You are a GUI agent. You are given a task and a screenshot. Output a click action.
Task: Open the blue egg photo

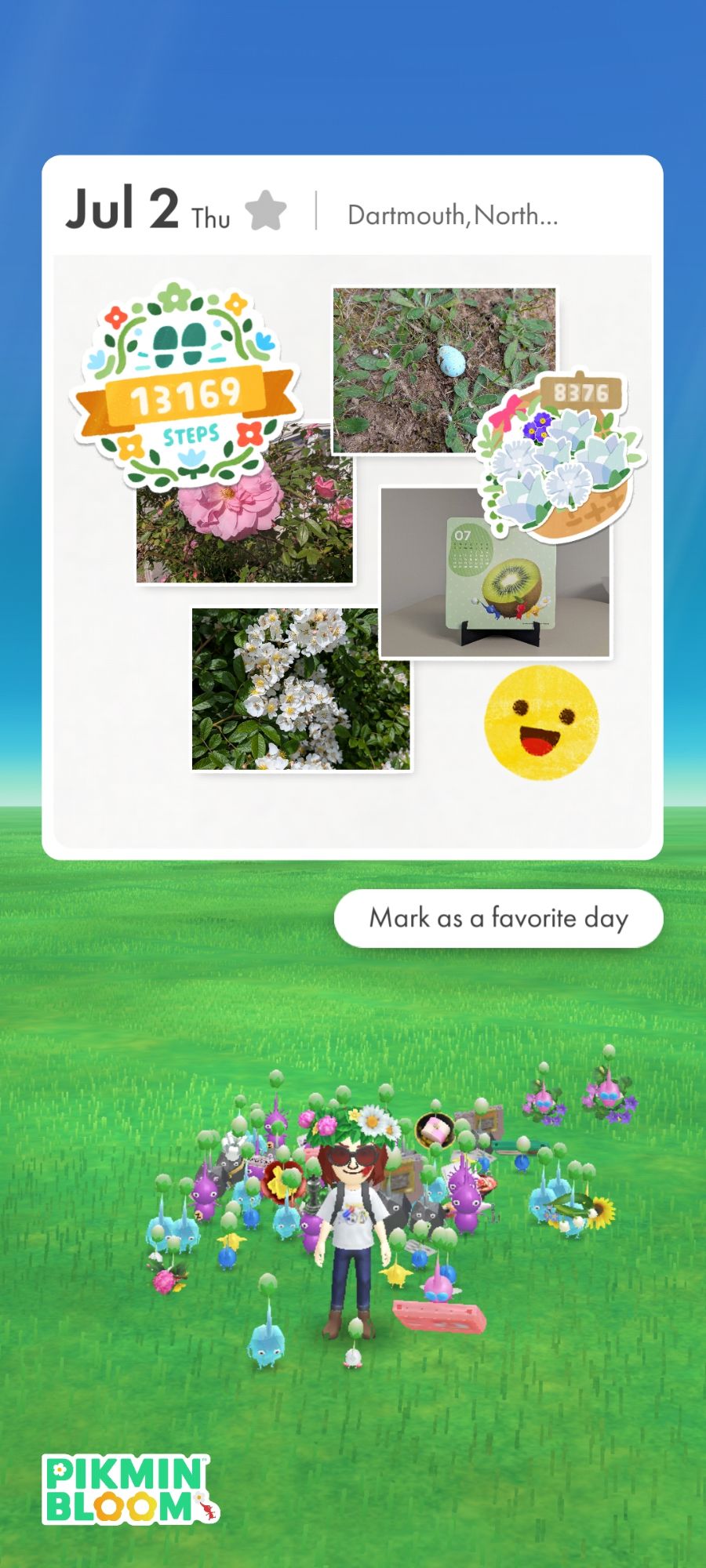pos(444,370)
